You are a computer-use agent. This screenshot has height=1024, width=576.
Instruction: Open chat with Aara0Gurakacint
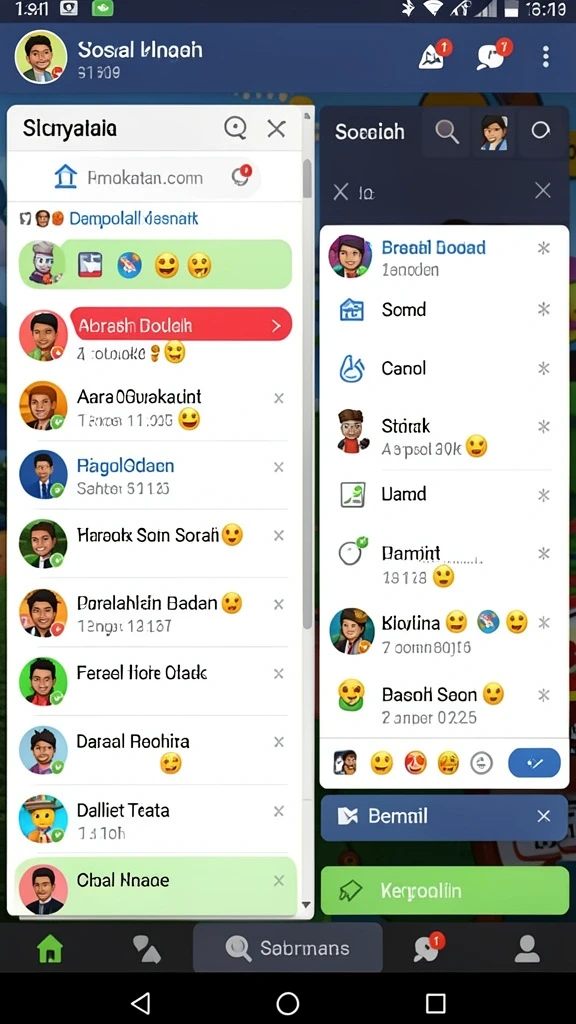click(154, 409)
